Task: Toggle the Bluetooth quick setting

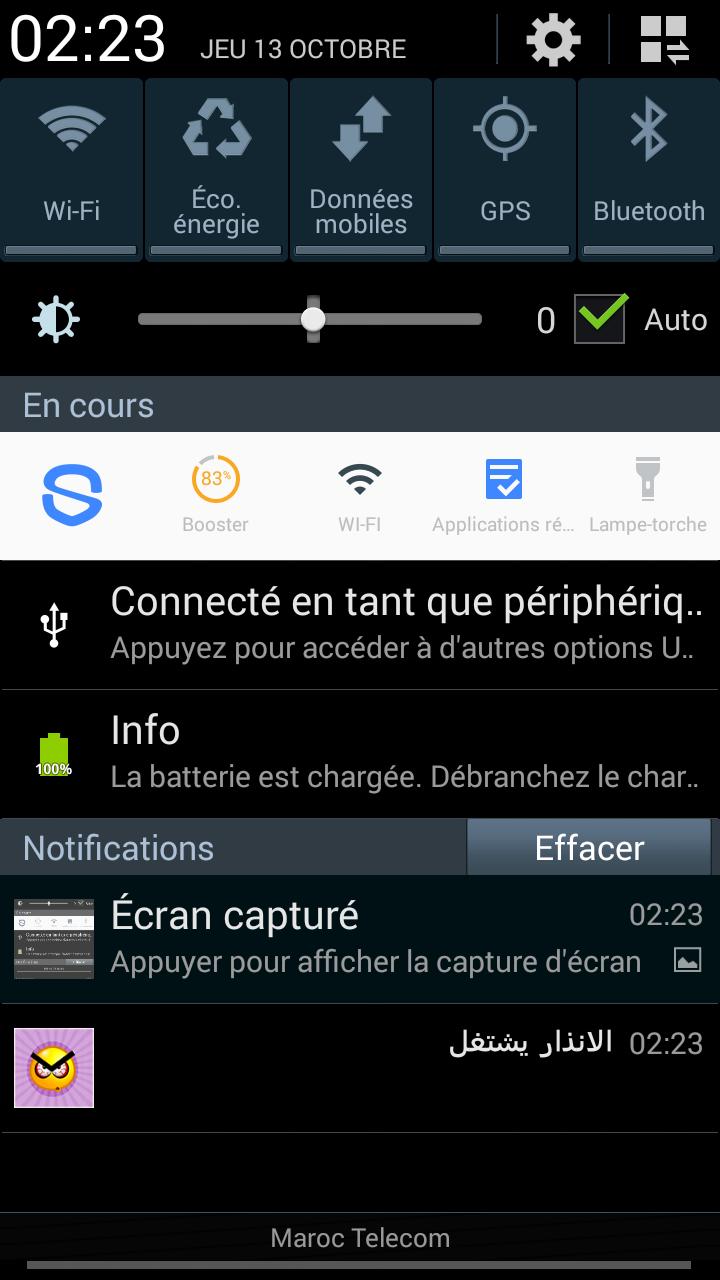Action: (648, 170)
